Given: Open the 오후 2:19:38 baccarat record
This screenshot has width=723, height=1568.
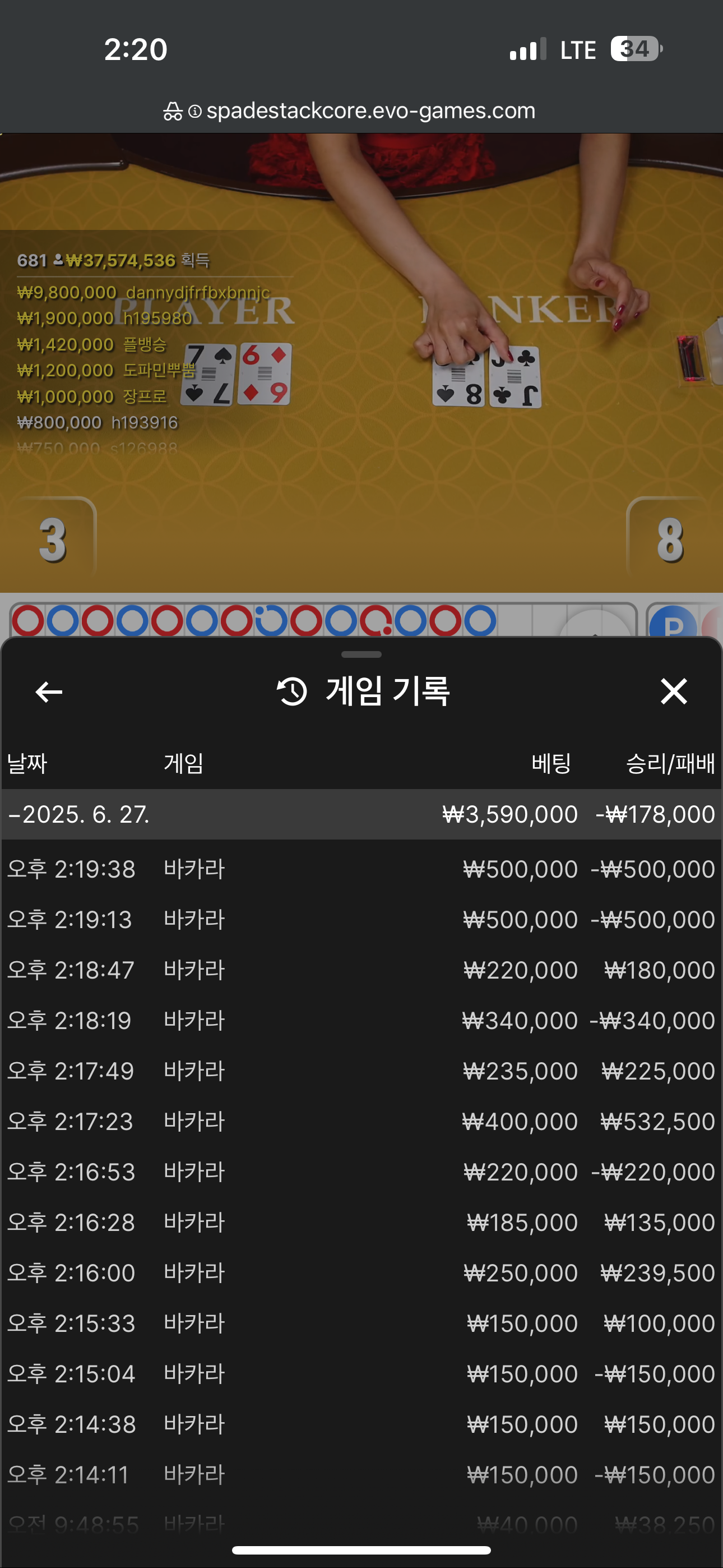Looking at the screenshot, I should click(x=361, y=869).
